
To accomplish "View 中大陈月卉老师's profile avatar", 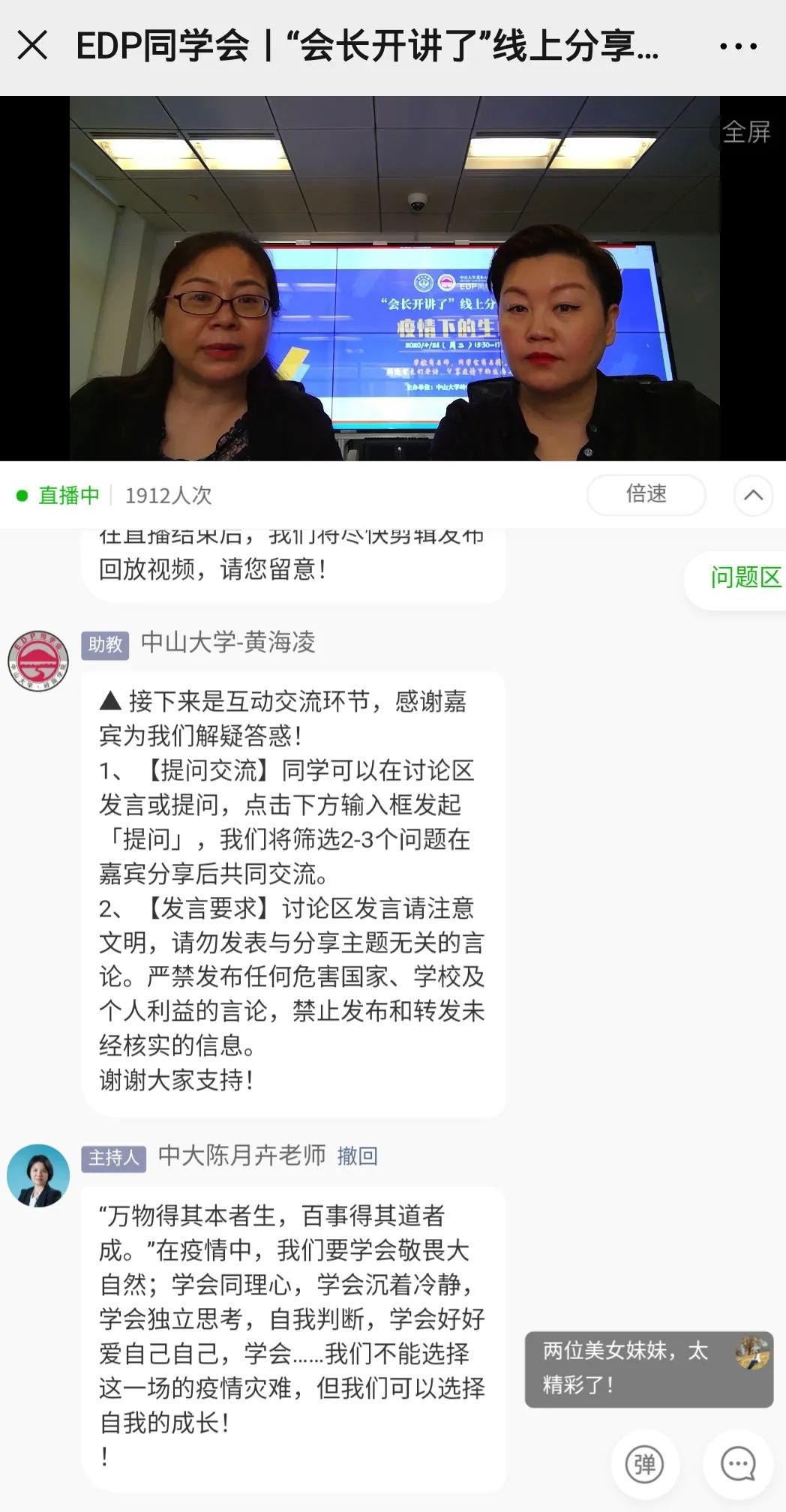I will 38,1175.
